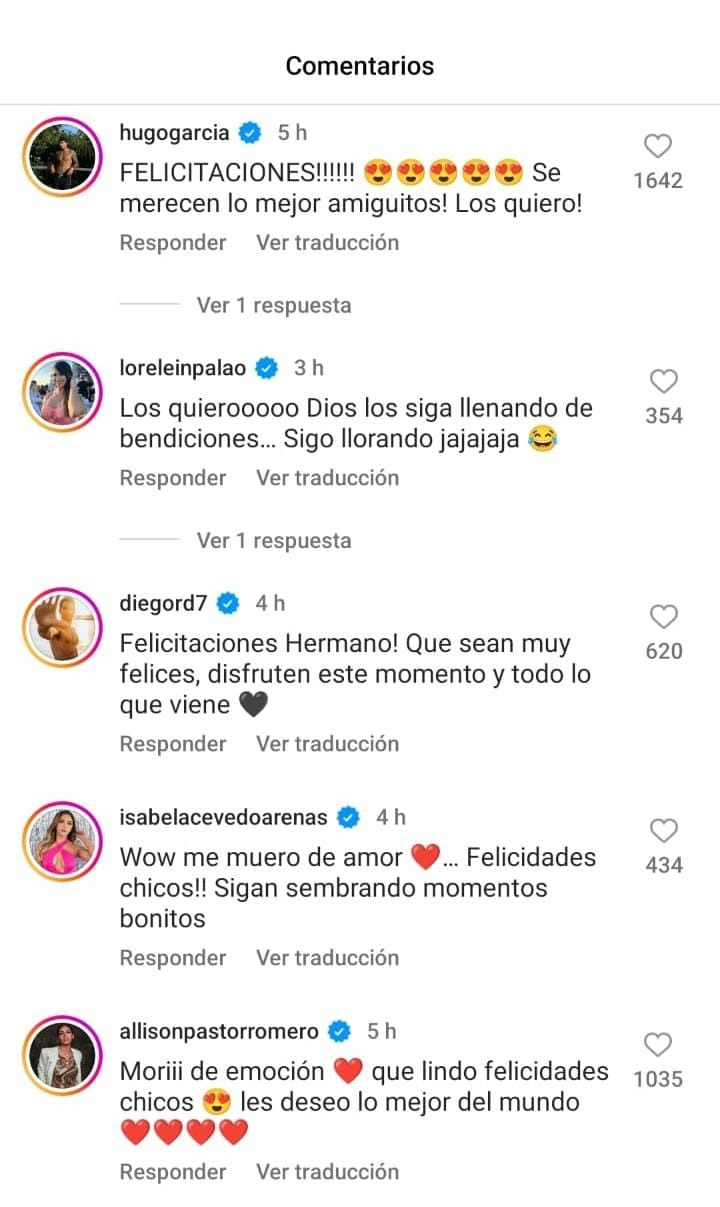Open the Comentarios header area
This screenshot has width=720, height=1207.
[360, 66]
